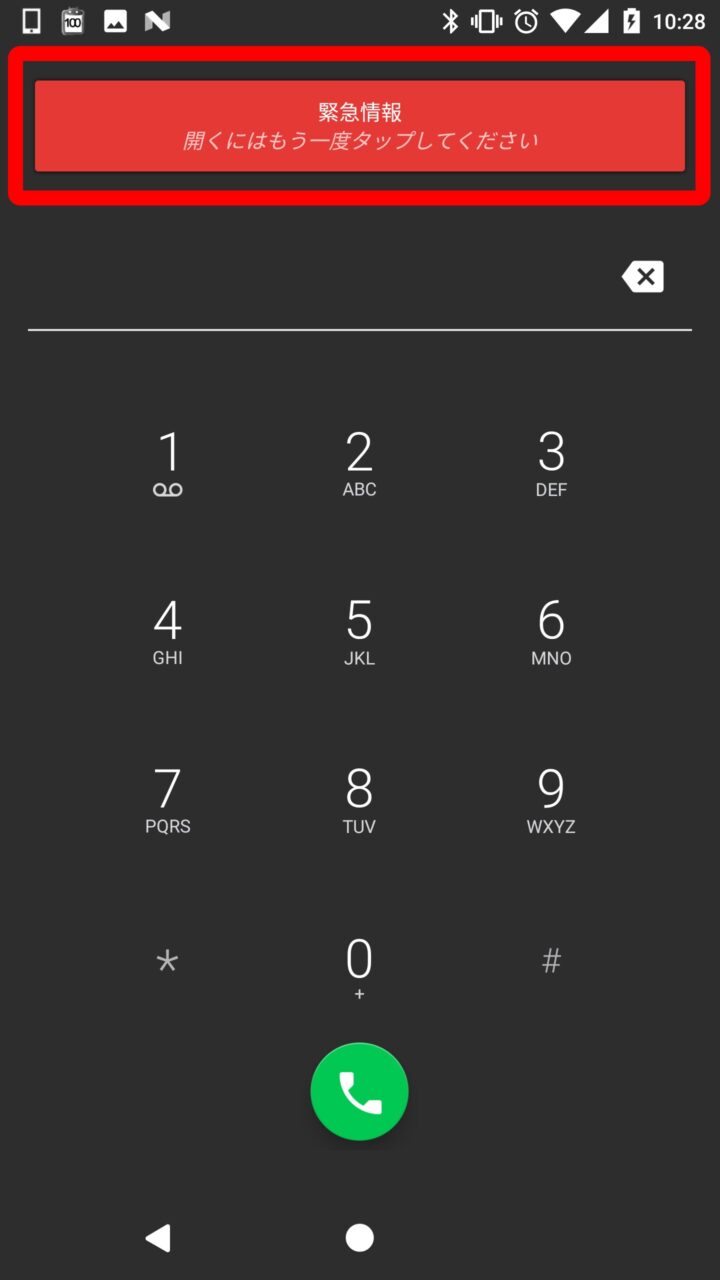Tap the 3 DEF key
The width and height of the screenshot is (720, 1280).
coord(551,463)
